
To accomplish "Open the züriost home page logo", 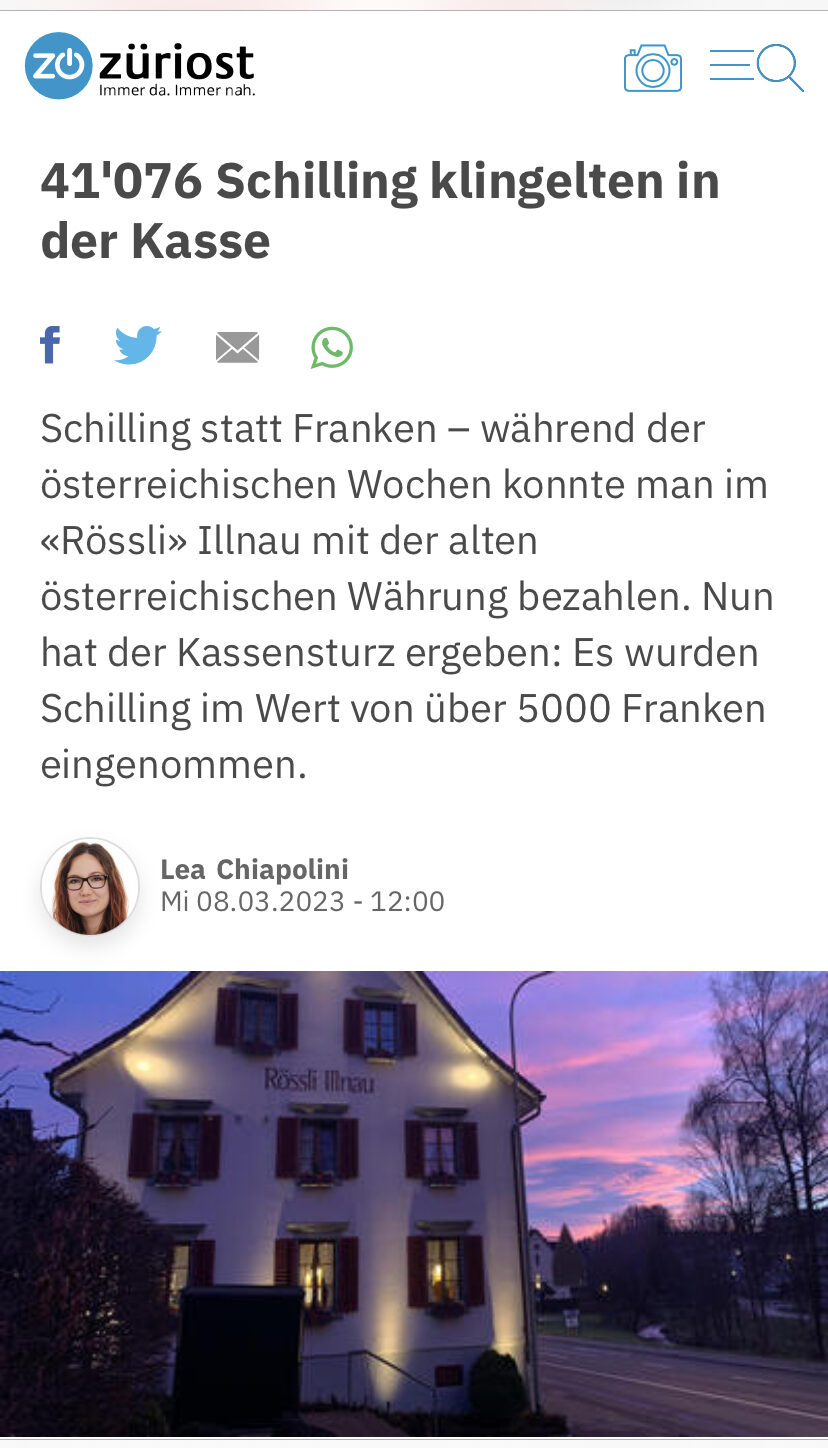I will tap(140, 66).
